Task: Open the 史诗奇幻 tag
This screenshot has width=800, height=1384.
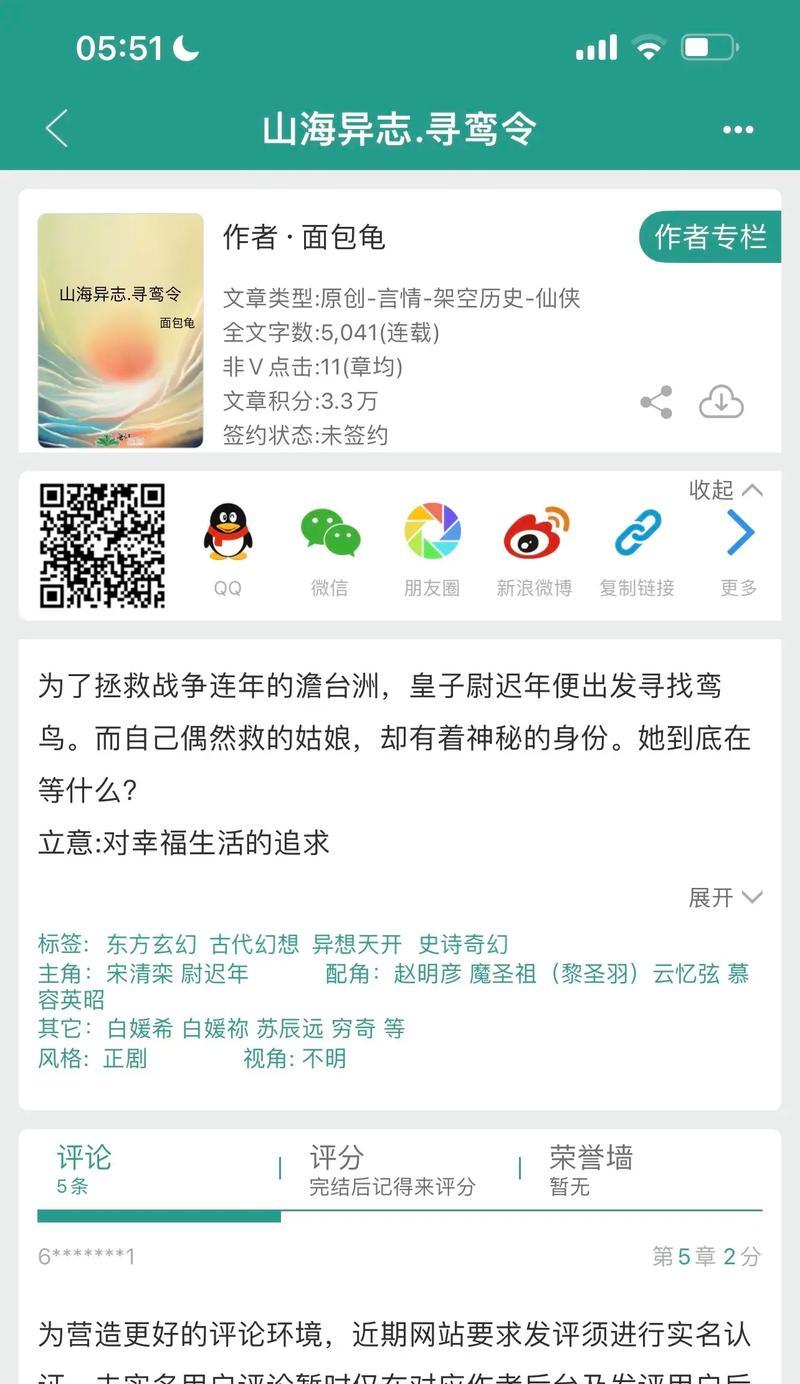Action: tap(463, 944)
